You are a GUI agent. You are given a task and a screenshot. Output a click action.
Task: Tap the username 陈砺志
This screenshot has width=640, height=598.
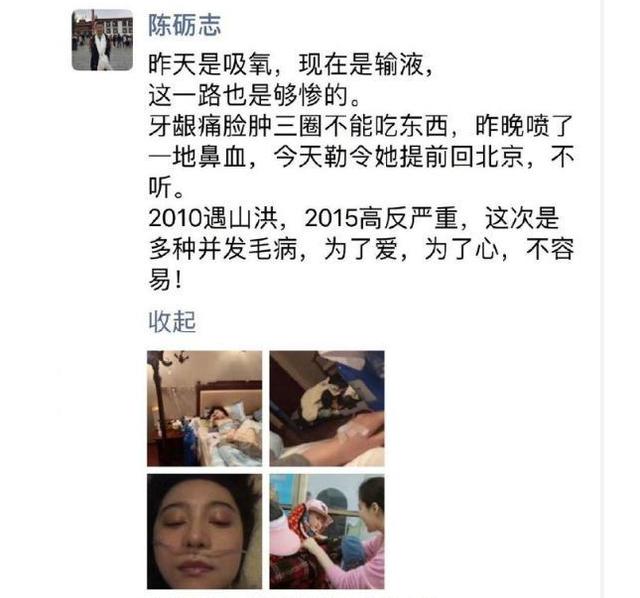coord(185,25)
